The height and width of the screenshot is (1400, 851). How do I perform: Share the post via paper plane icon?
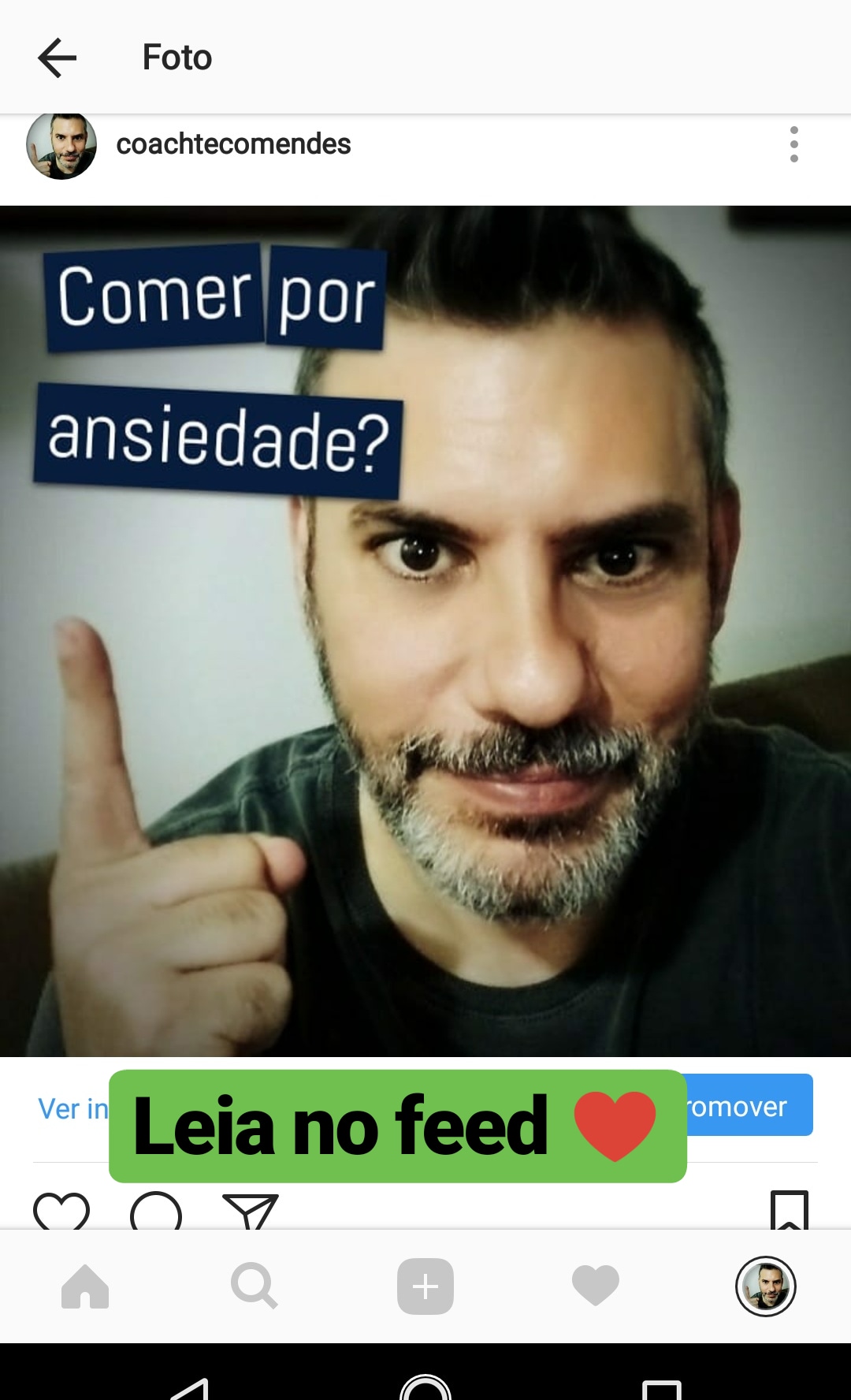pyautogui.click(x=251, y=1212)
